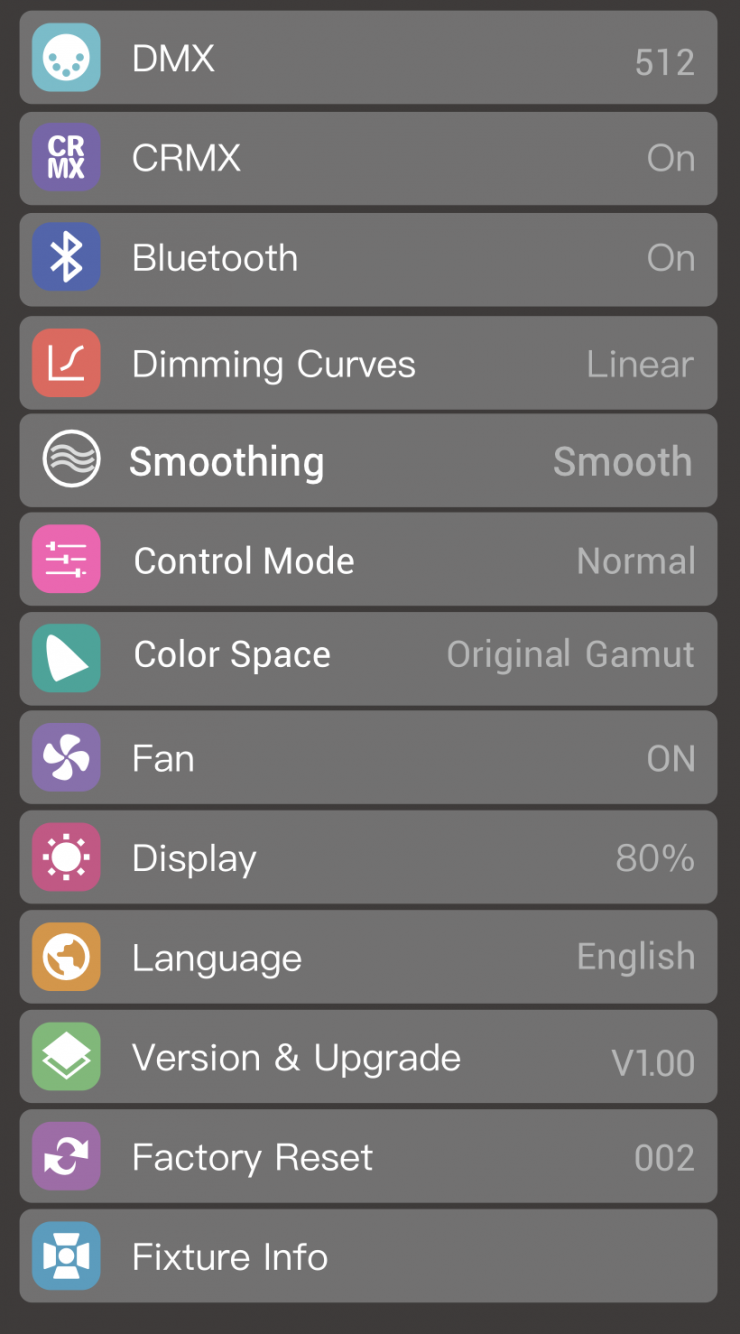Click the Smoothing waves icon
The width and height of the screenshot is (740, 1334).
click(x=66, y=461)
